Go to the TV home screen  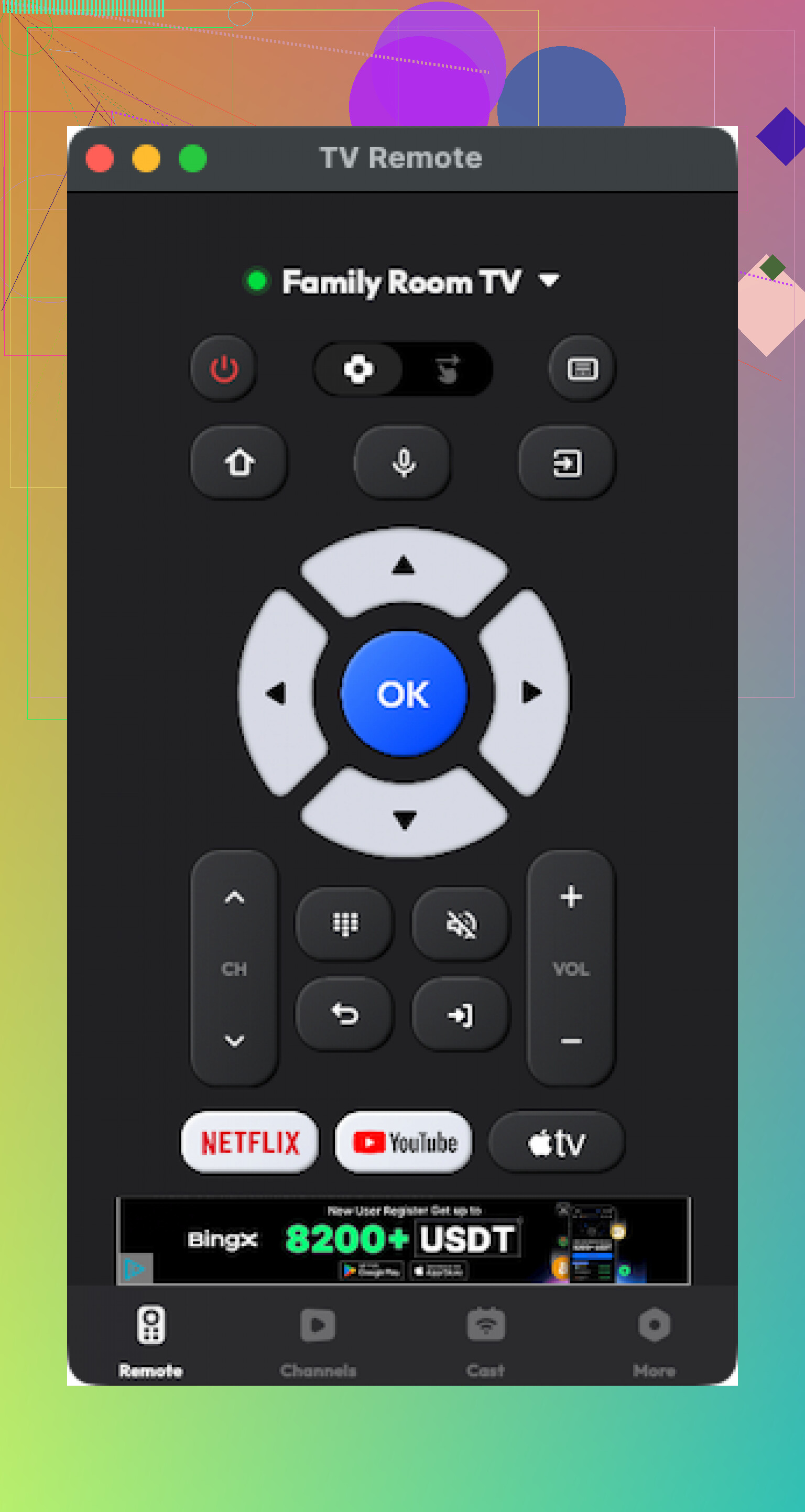[239, 463]
